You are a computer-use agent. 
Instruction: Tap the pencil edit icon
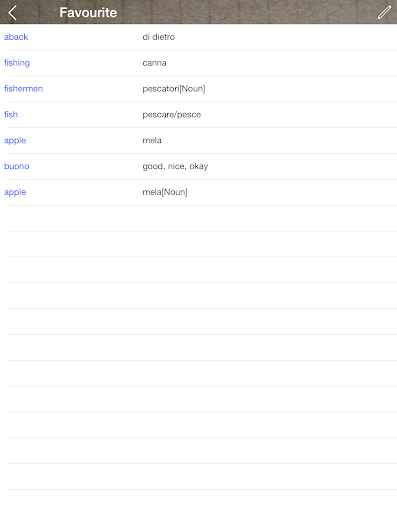coord(384,13)
